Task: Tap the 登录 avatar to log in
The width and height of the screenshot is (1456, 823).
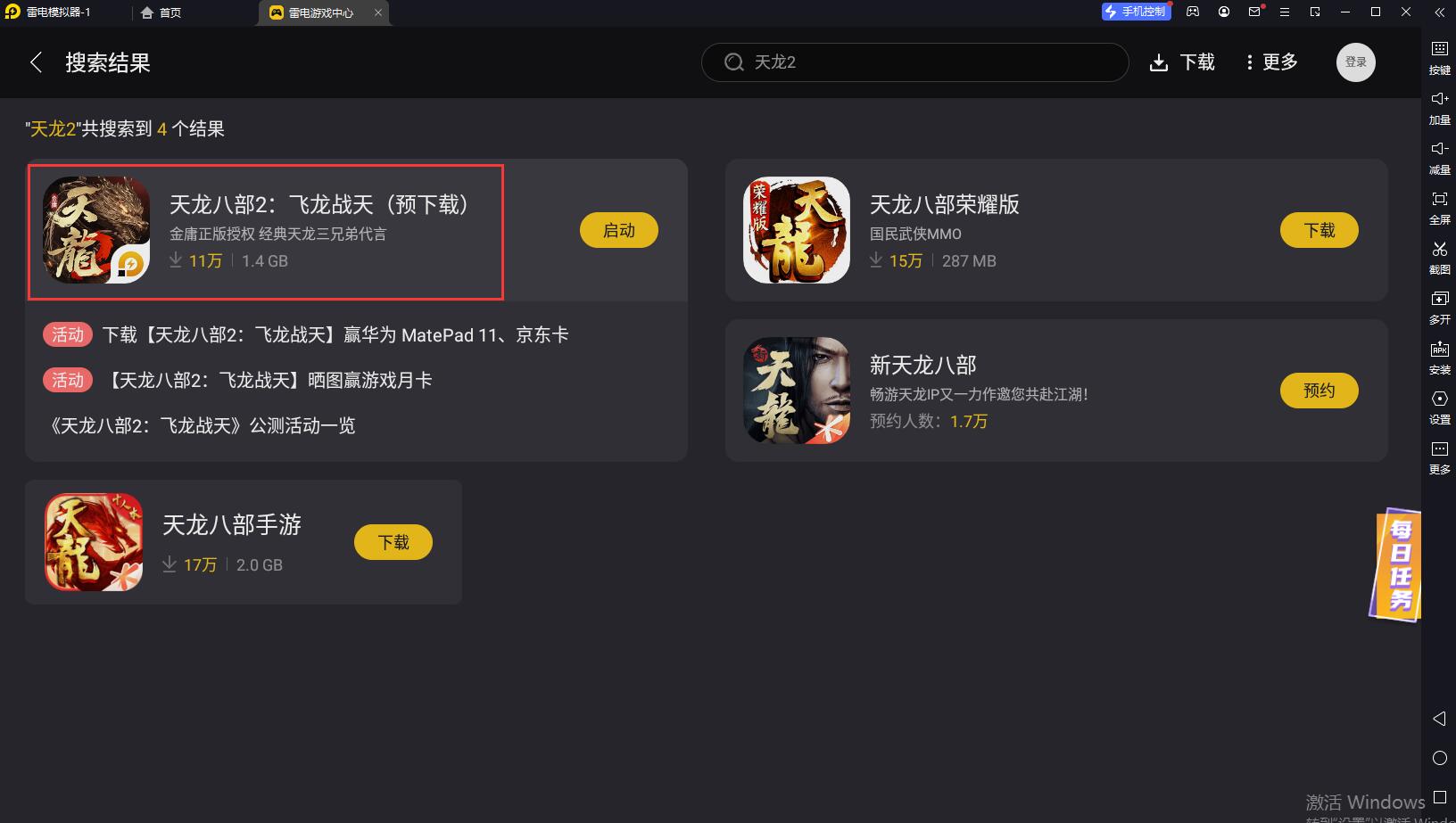Action: tap(1355, 62)
